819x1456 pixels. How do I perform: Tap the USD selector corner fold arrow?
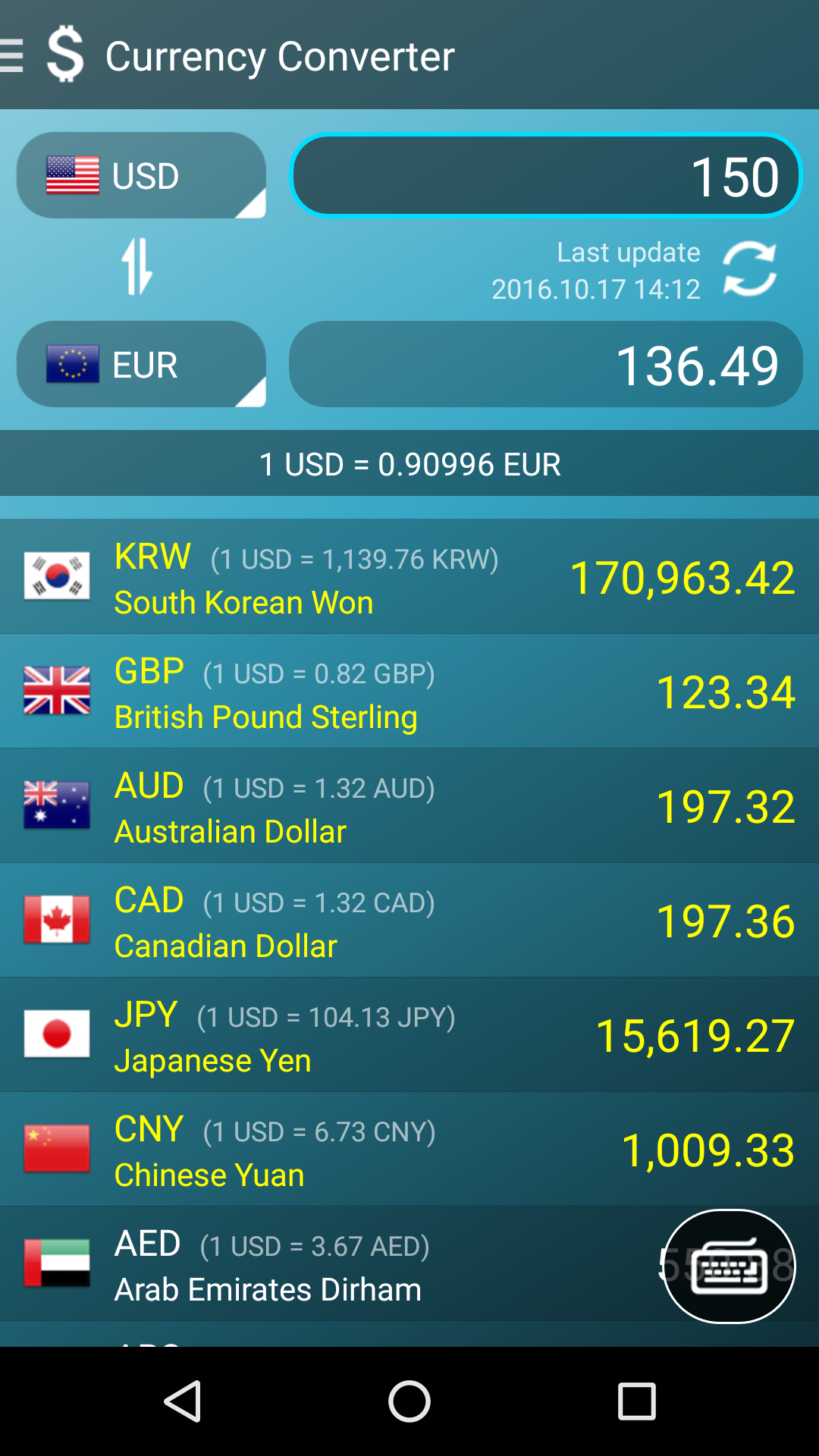point(254,203)
